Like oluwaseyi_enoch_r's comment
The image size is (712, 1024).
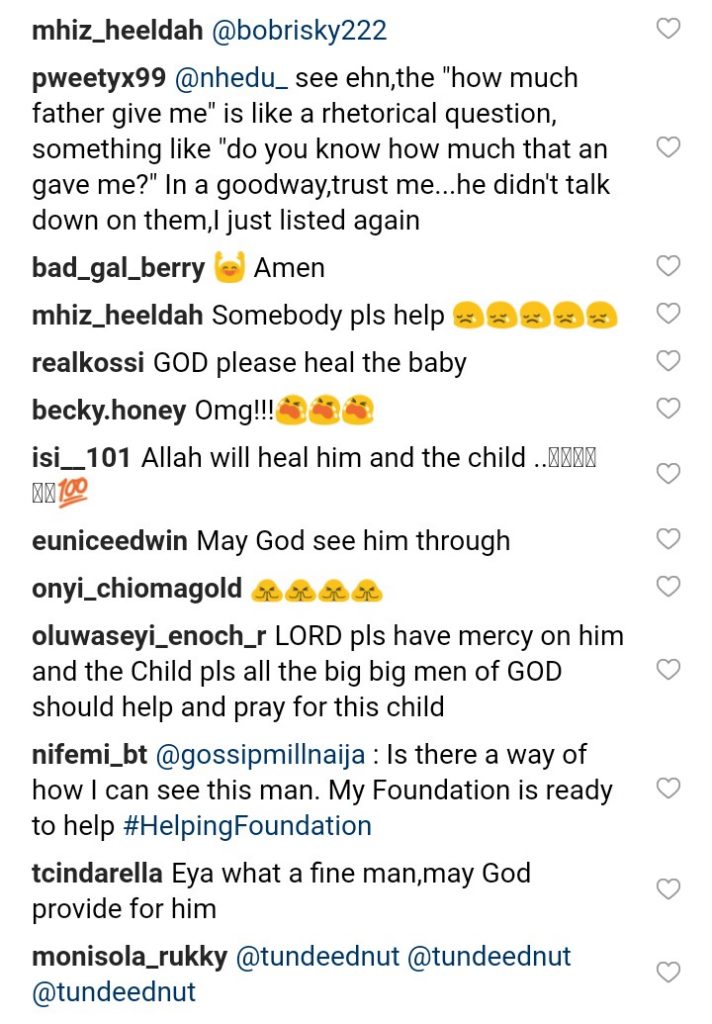point(668,670)
